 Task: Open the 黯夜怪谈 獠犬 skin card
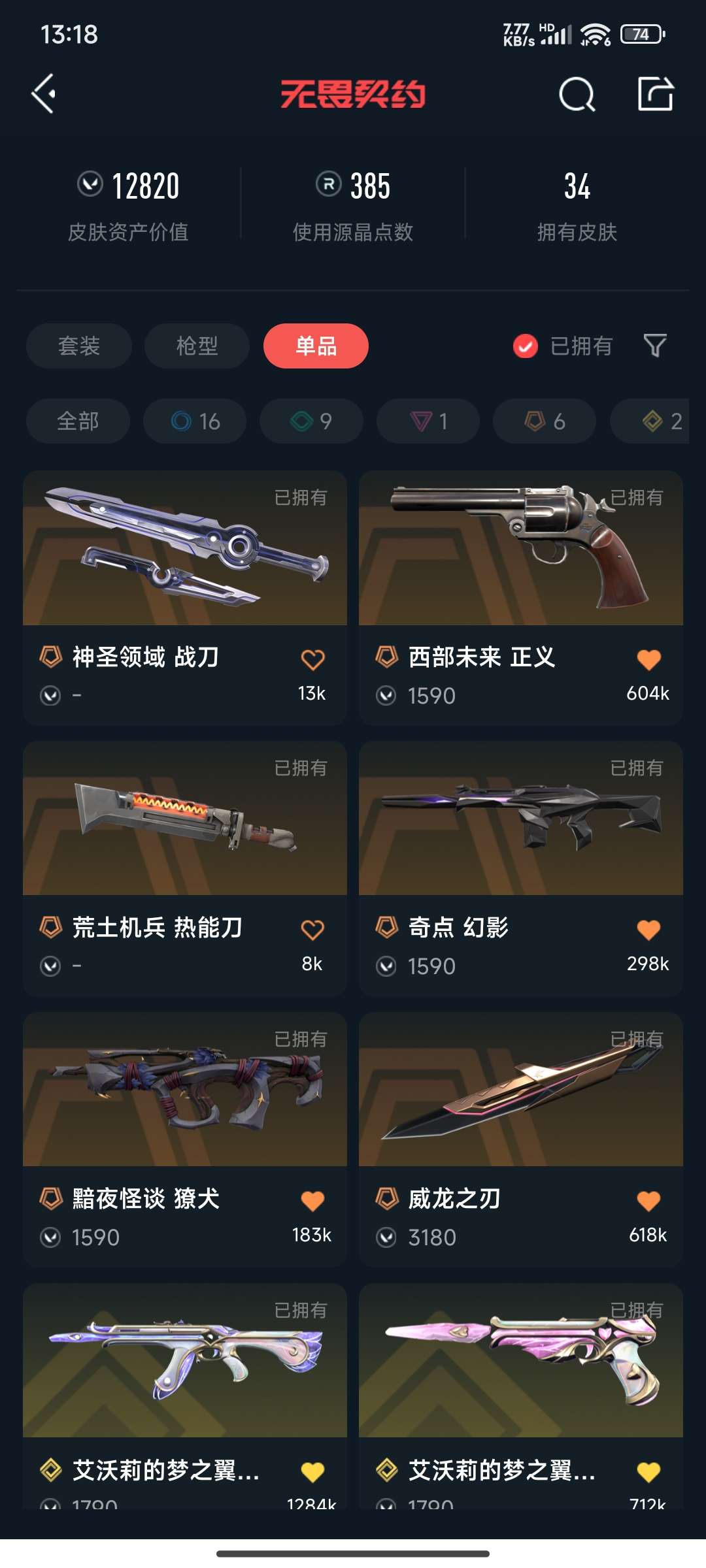click(x=185, y=1090)
